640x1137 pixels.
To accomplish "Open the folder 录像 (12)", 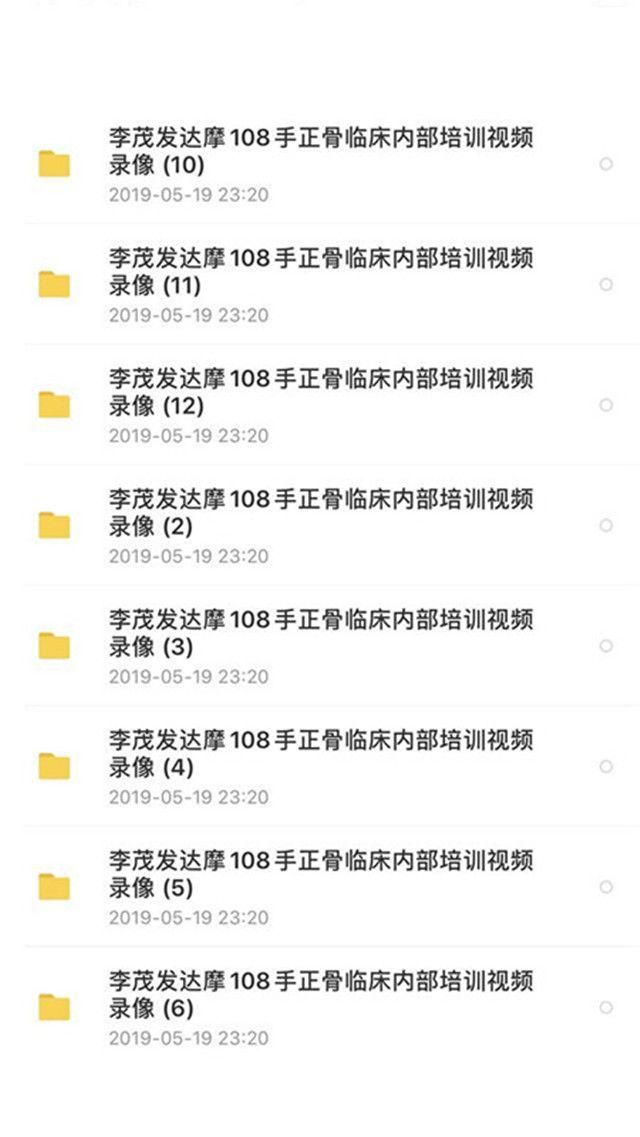I will point(320,392).
